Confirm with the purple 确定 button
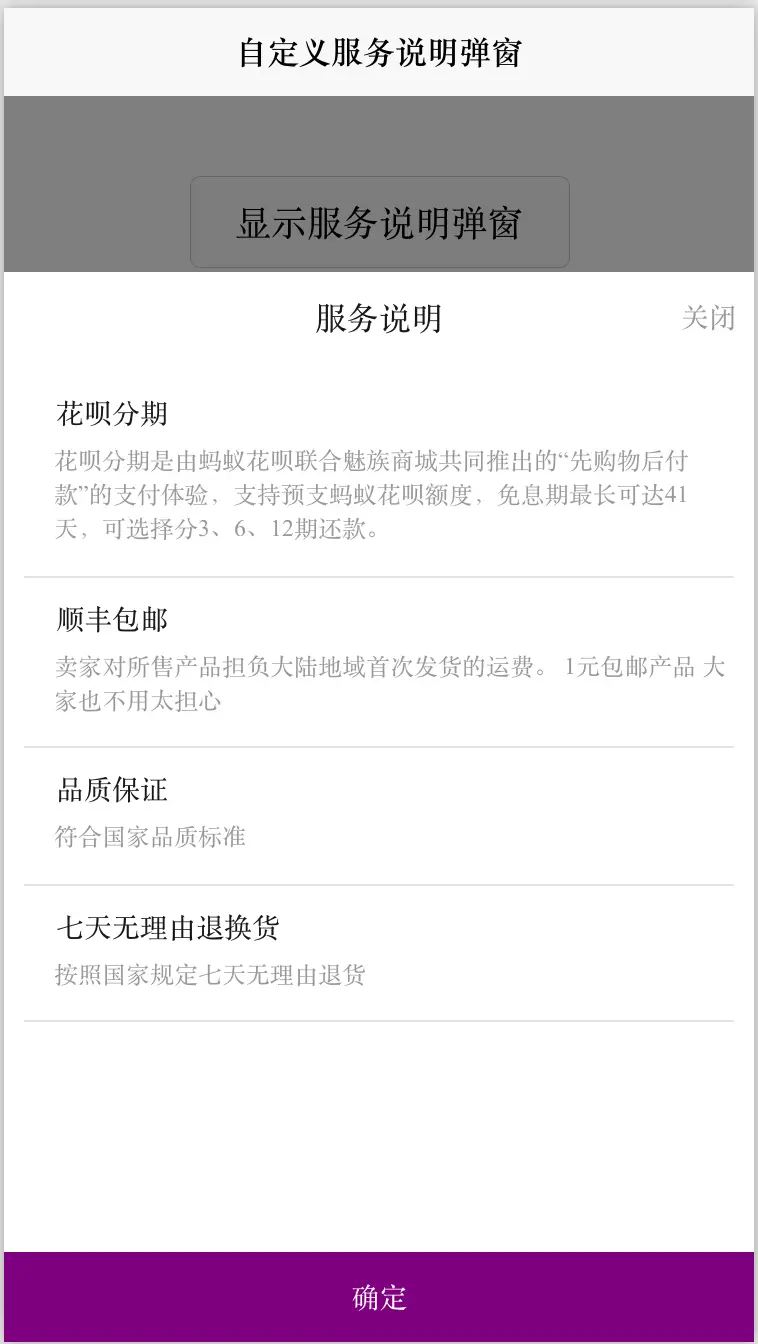This screenshot has height=1344, width=758. 379,1297
